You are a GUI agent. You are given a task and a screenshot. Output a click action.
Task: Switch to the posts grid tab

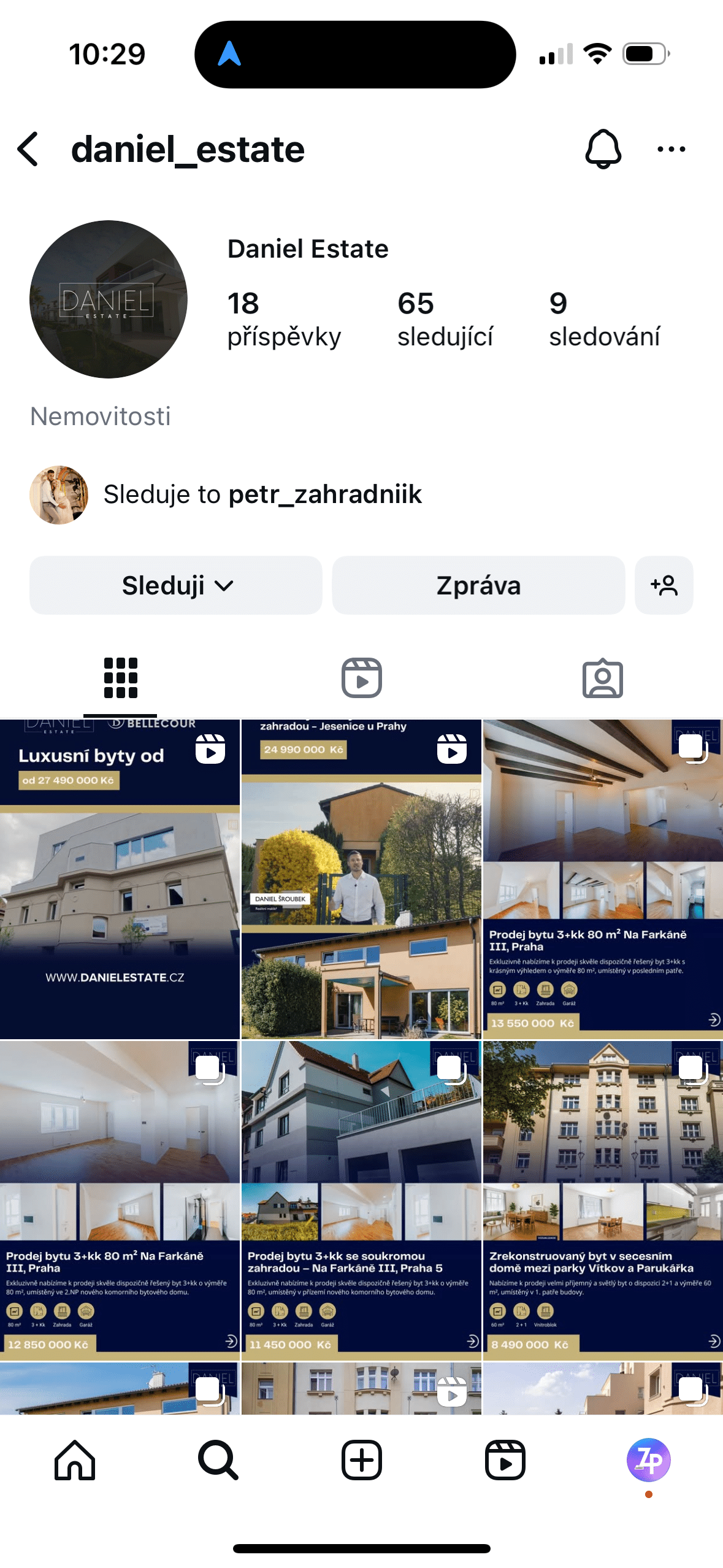click(120, 678)
